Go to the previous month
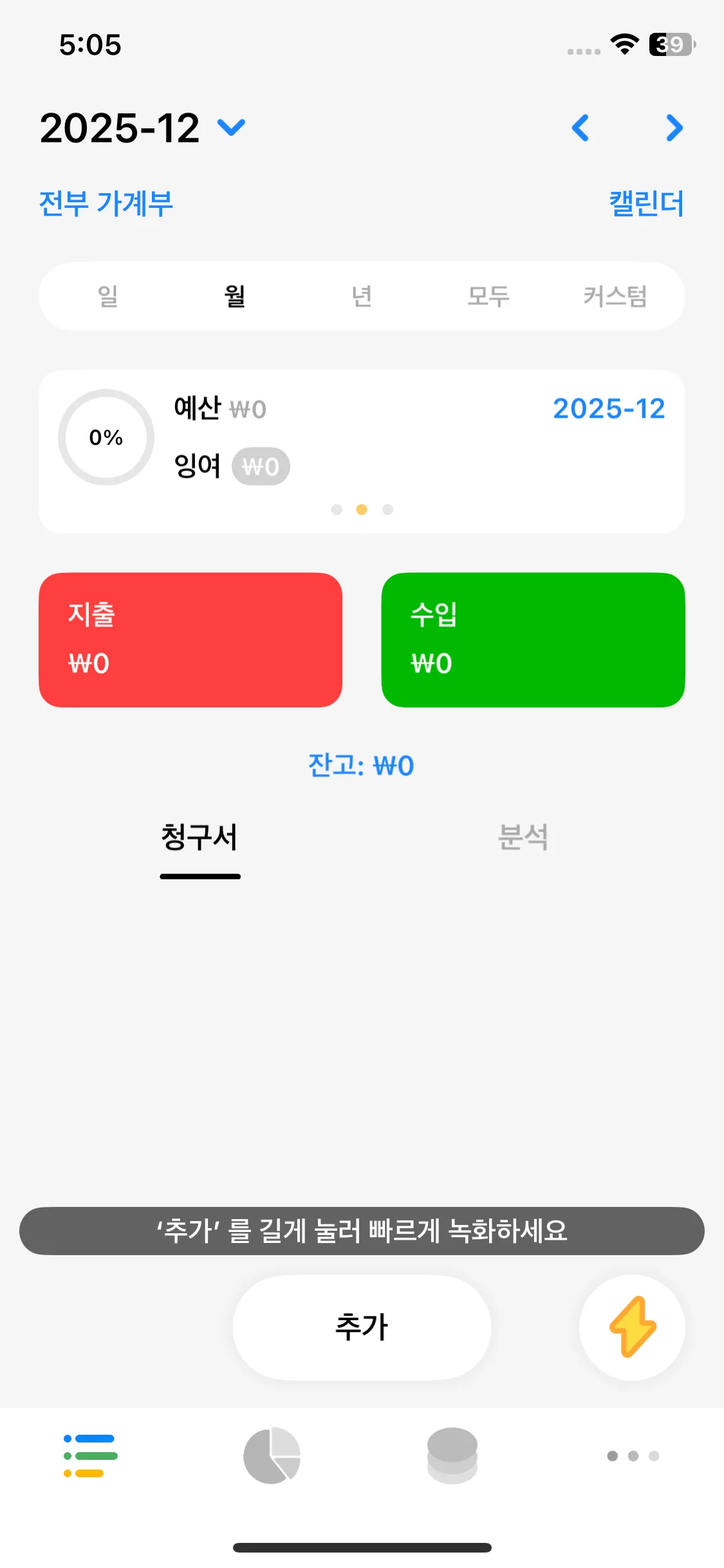 [580, 127]
